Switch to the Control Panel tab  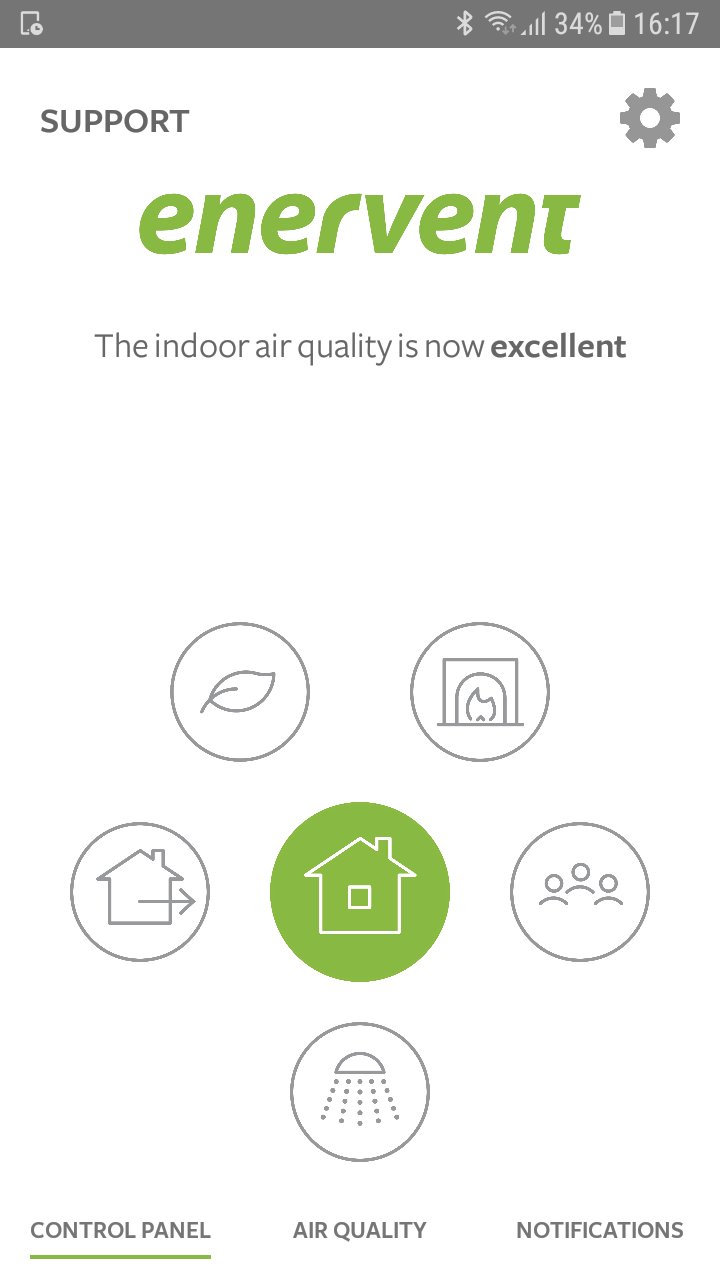(x=120, y=1230)
